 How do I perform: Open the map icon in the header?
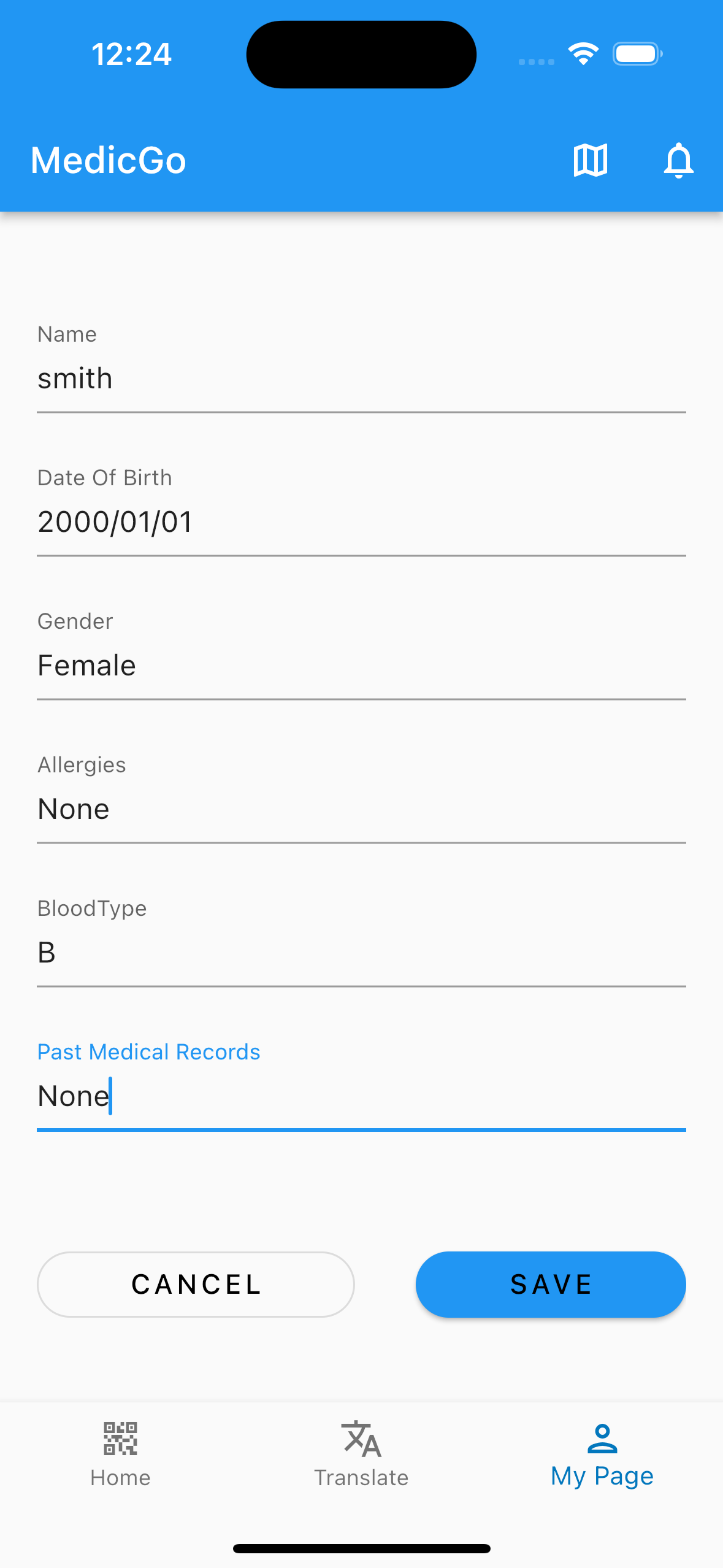[x=591, y=161]
